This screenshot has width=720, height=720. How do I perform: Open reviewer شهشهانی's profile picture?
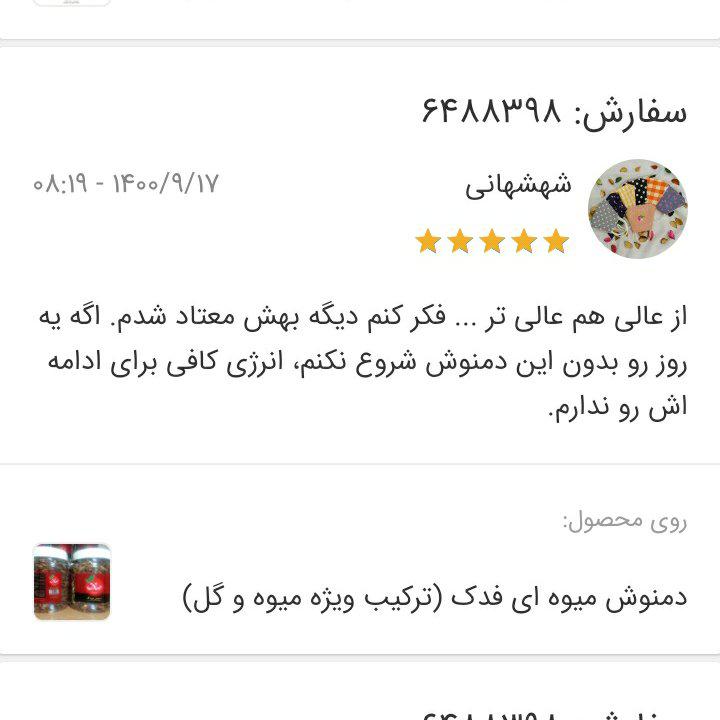click(x=638, y=208)
